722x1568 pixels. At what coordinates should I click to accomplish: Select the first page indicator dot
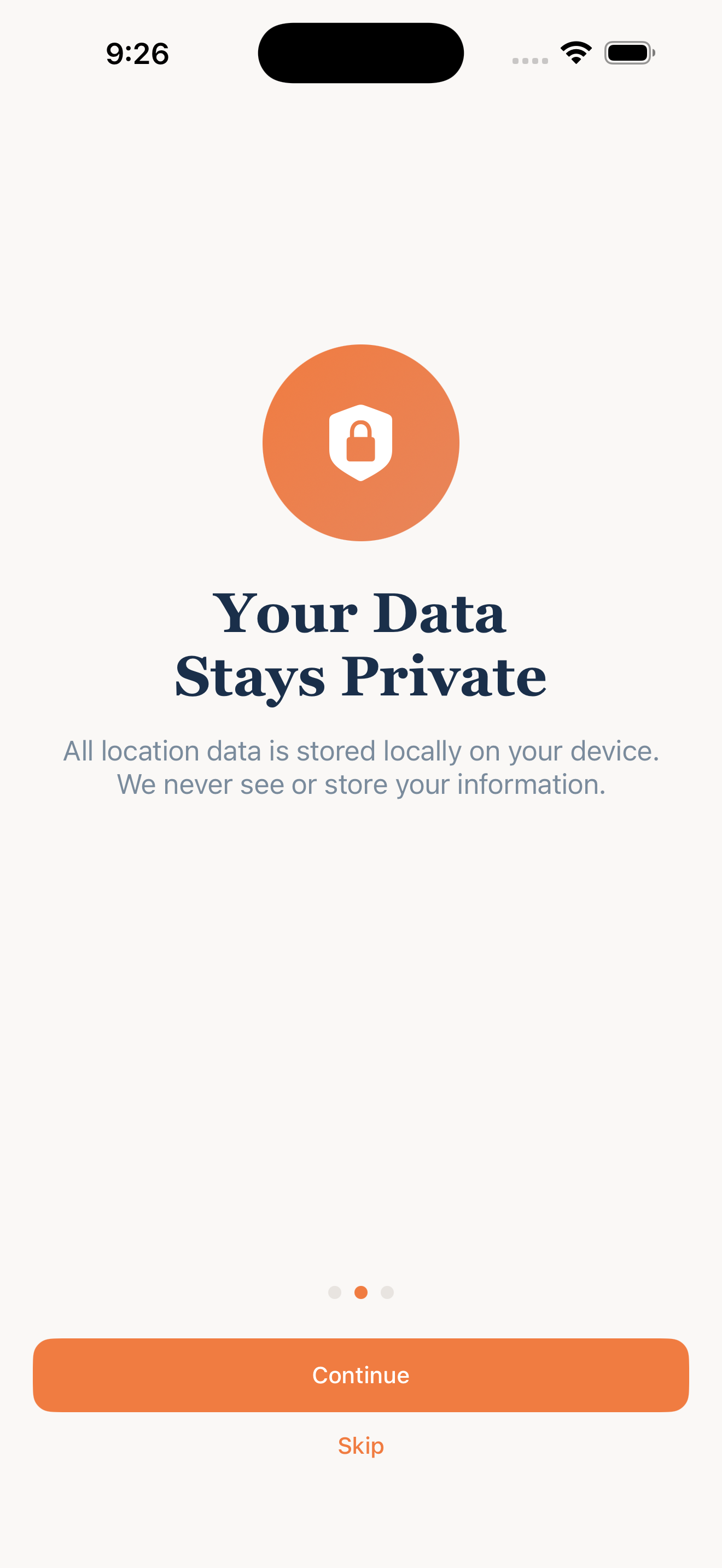pyautogui.click(x=334, y=1292)
